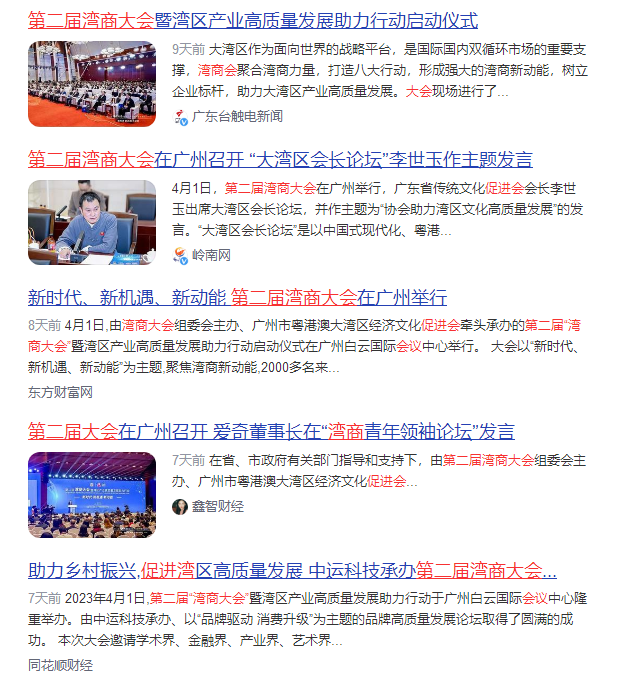Viewport: 629px width, 685px height.
Task: Visit the source 东方财富网
Action: tap(60, 393)
